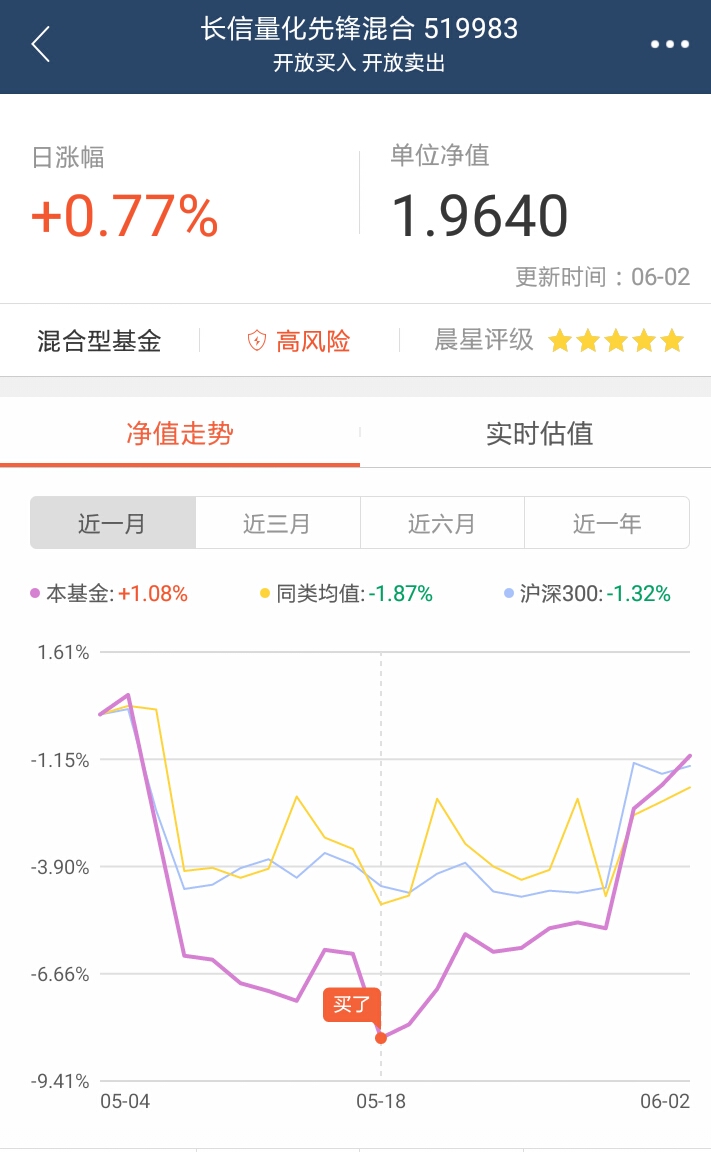Show the 近一月 chart range
This screenshot has width=711, height=1152.
(112, 523)
